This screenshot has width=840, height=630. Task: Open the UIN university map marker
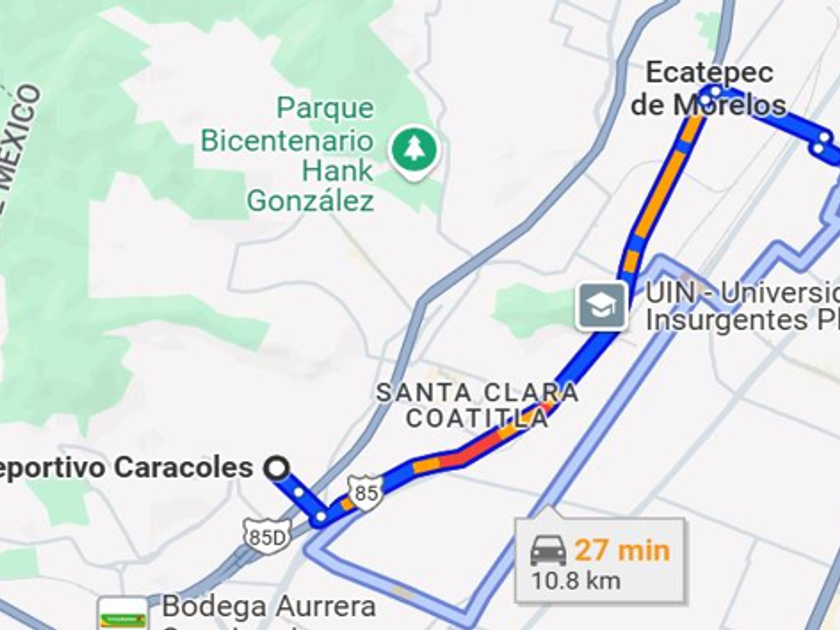[x=602, y=306]
